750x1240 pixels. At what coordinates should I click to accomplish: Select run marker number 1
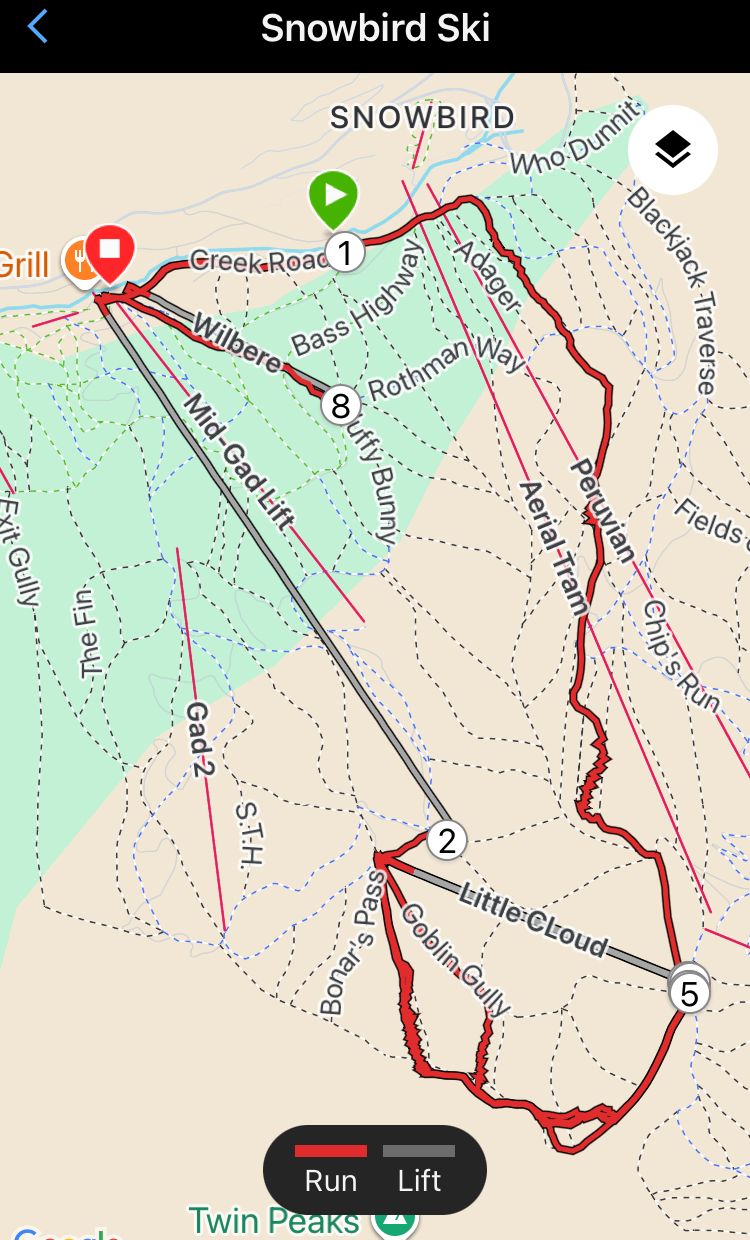[345, 253]
